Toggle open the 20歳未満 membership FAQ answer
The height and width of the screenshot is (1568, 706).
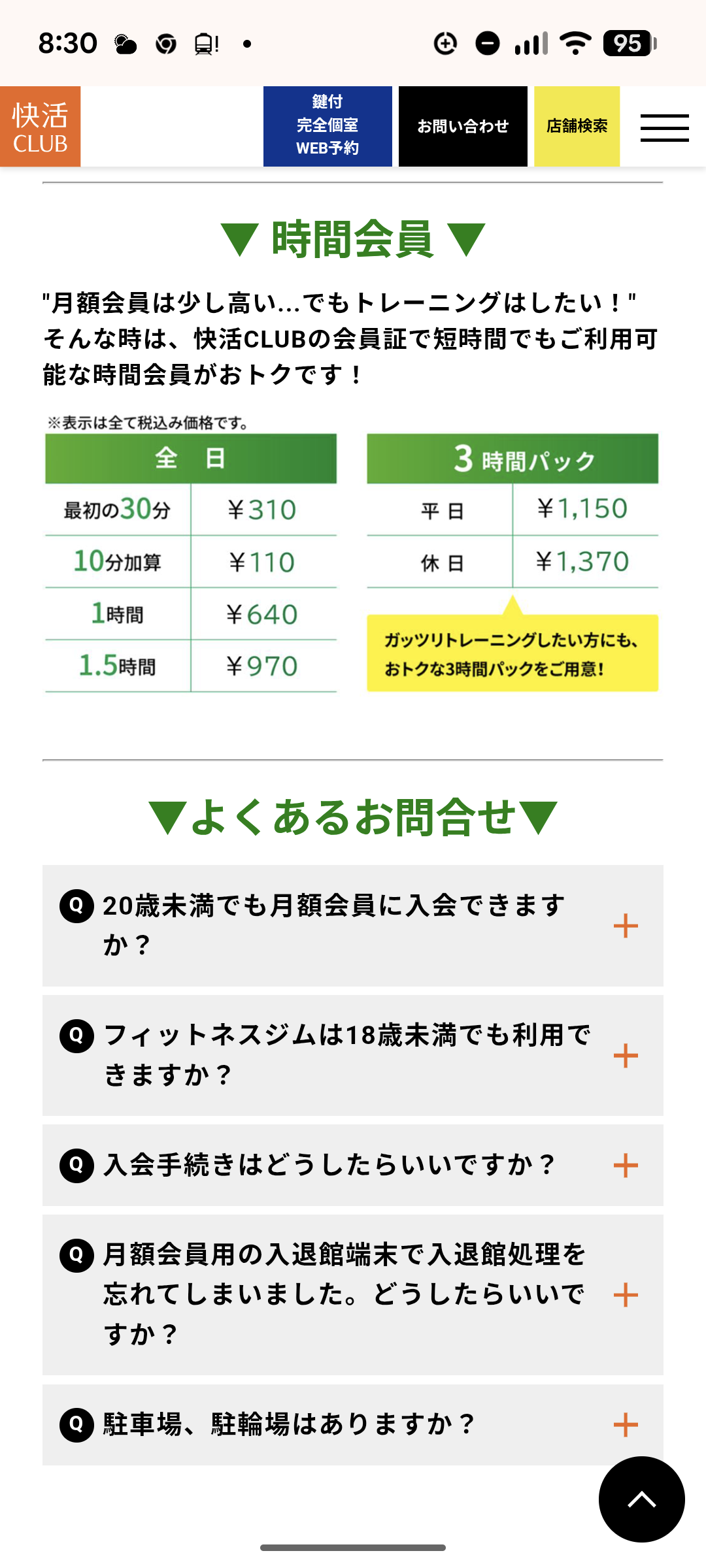[x=626, y=925]
